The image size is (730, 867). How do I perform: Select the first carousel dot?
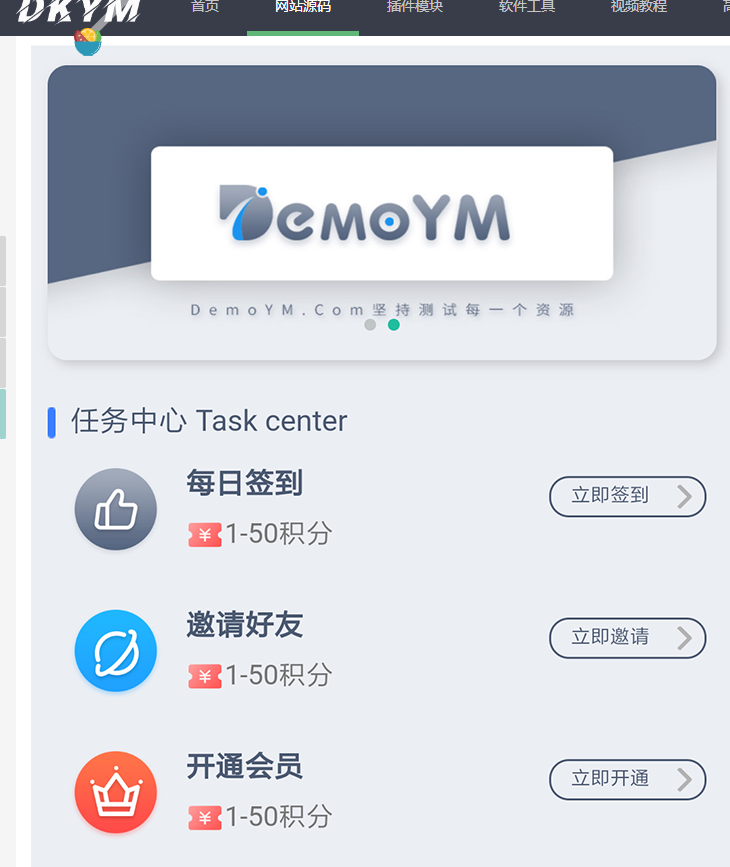(370, 325)
